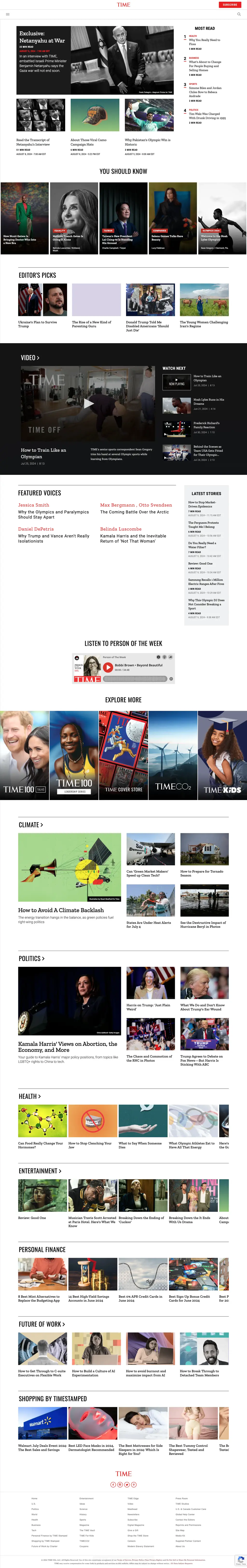Viewport: 247px width, 1568px height.
Task: Go to the Politics section
Action: point(32,958)
